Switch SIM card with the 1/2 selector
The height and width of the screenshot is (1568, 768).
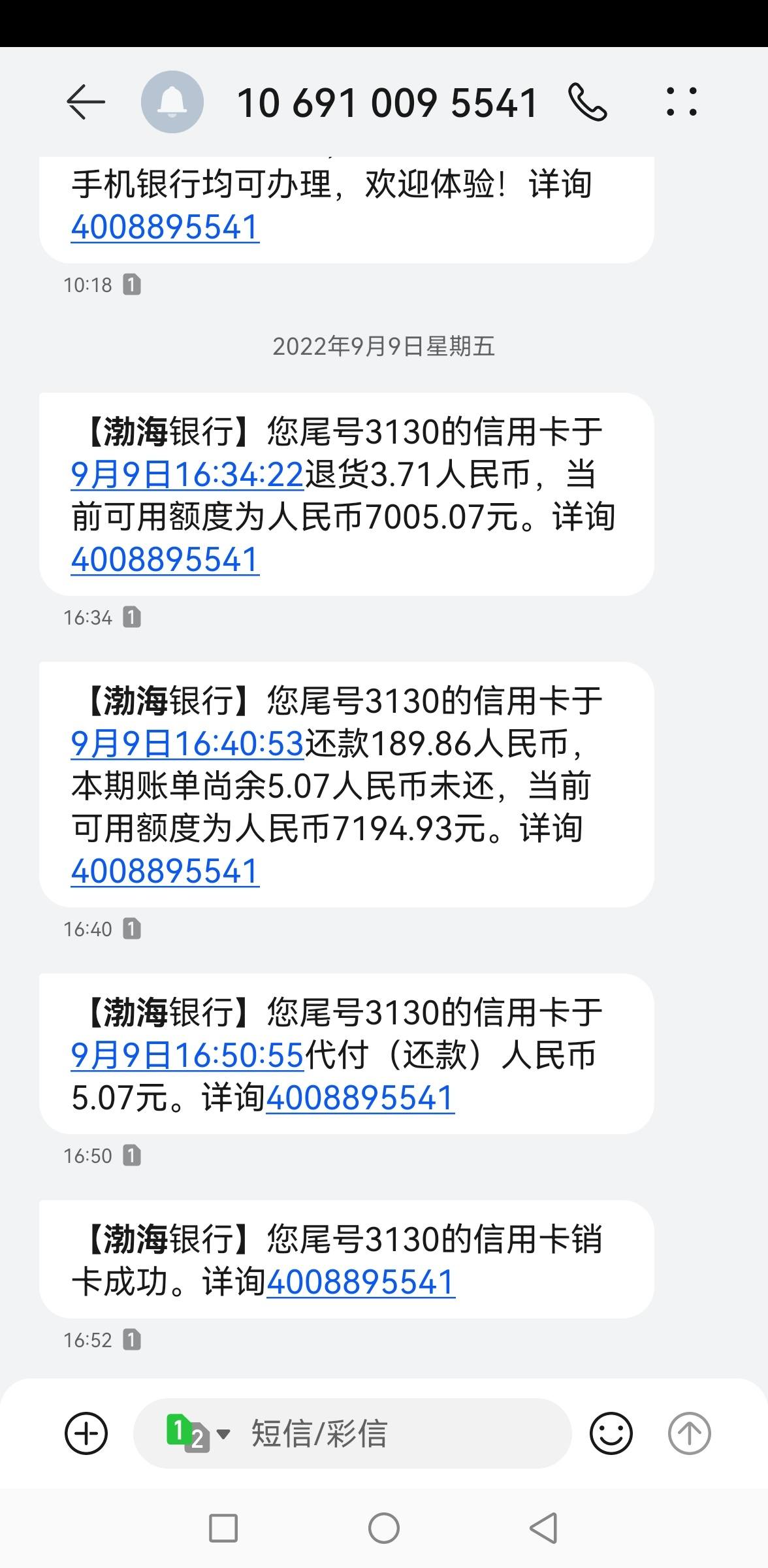(198, 1433)
